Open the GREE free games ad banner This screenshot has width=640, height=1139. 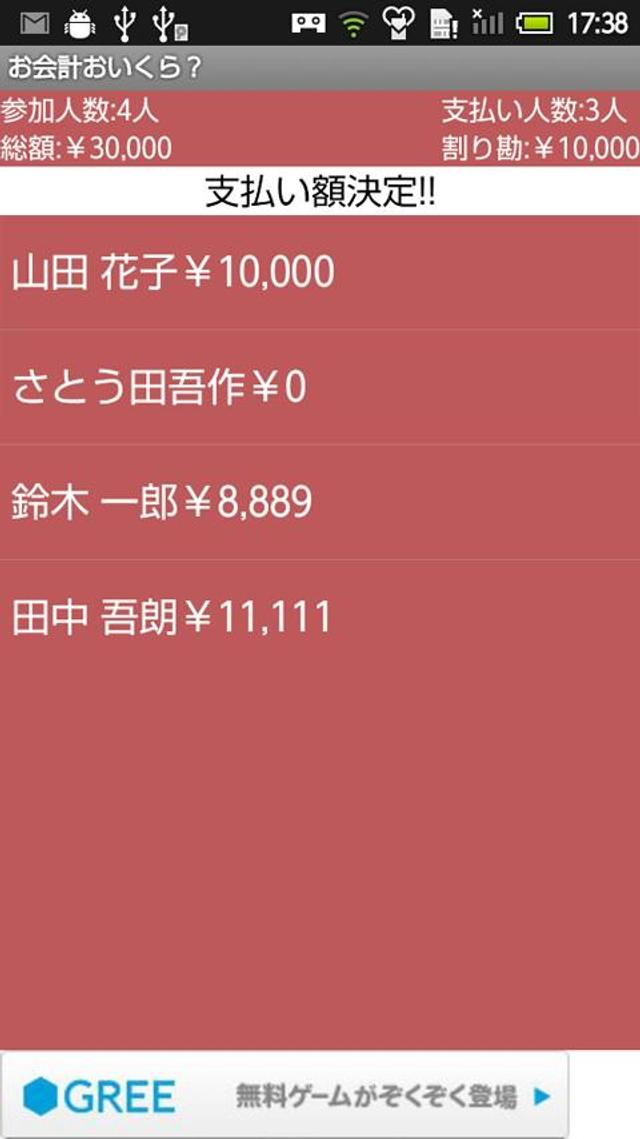(x=284, y=1095)
